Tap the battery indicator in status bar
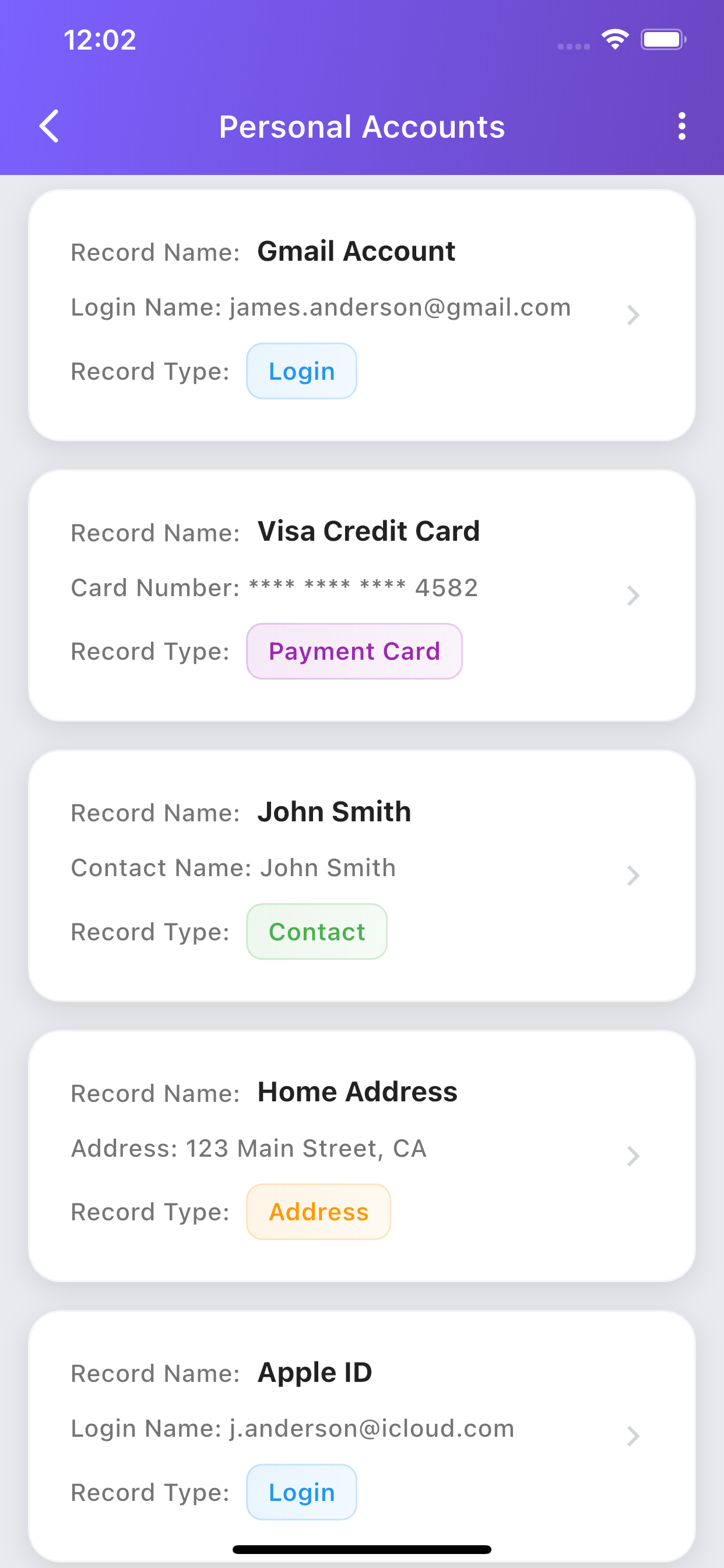Screen dimensions: 724x1568 coord(663,39)
